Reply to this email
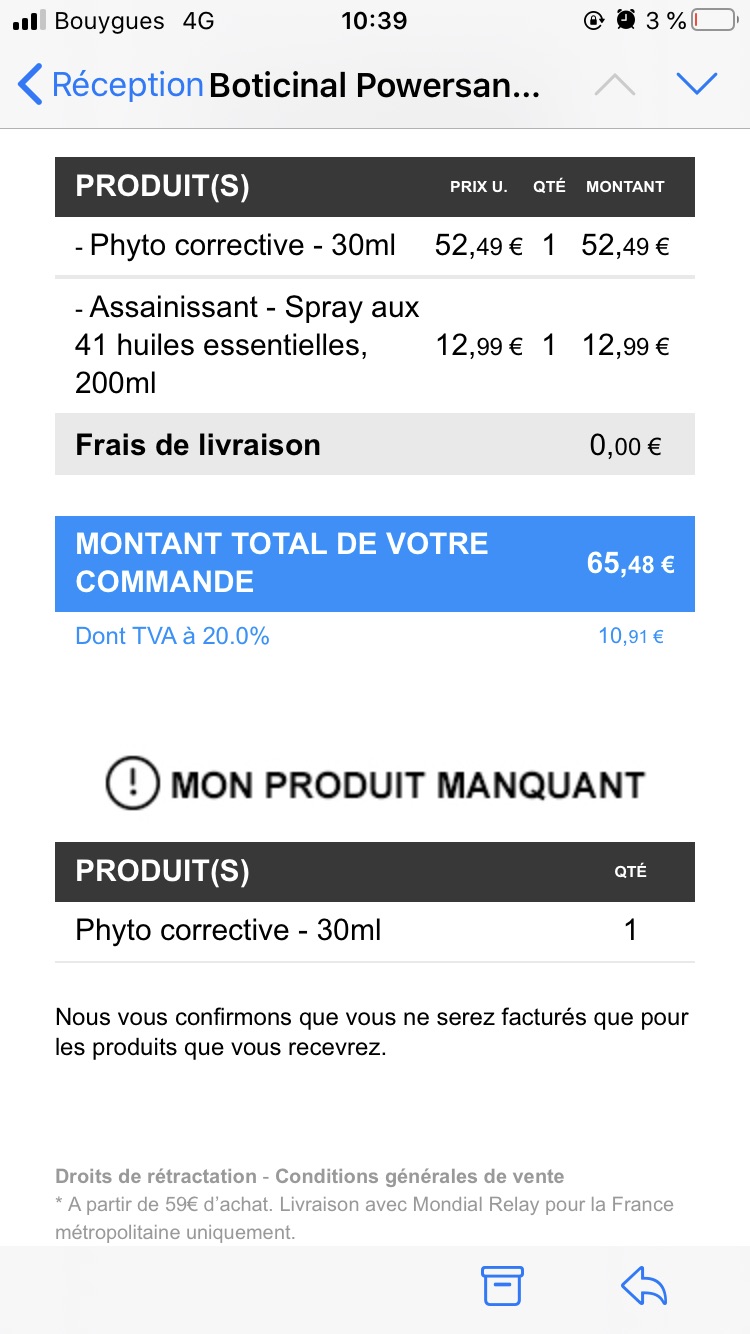The image size is (750, 1334). [643, 1286]
